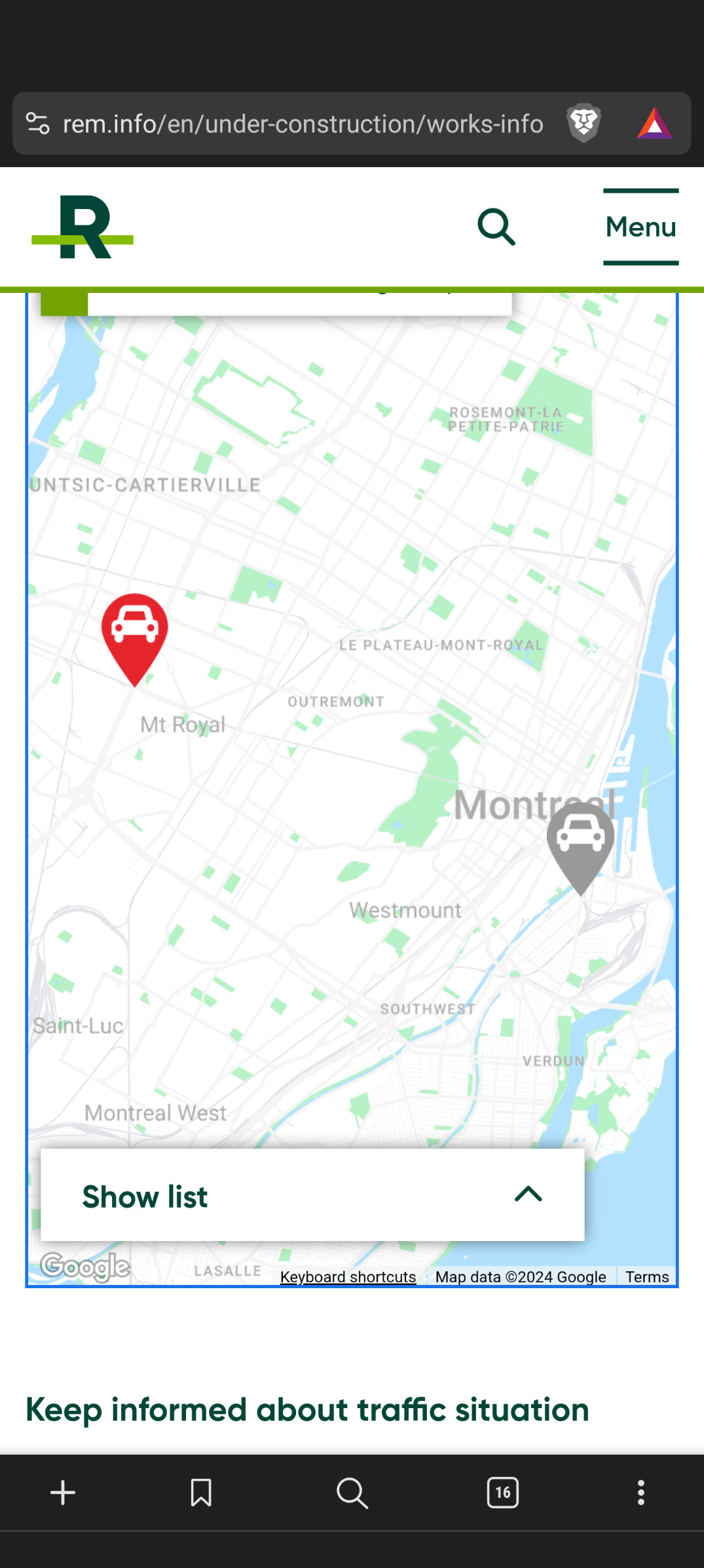Open browser overflow menu
Screen dimensions: 704x1568
640,1493
